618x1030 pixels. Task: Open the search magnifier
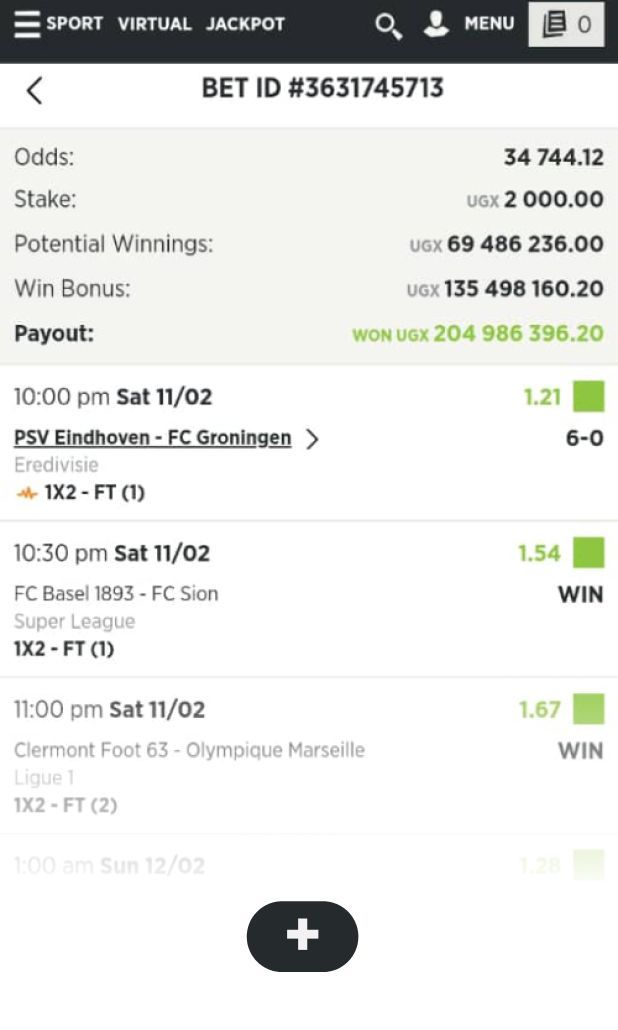pos(387,25)
